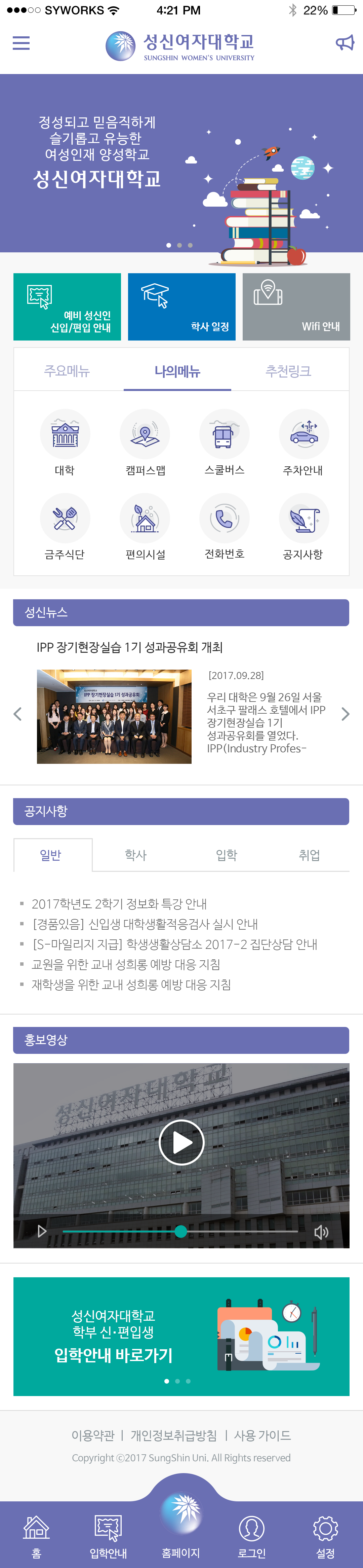
Task: Open 예비 성신인 신입/편입 안내 tile
Action: point(67,307)
